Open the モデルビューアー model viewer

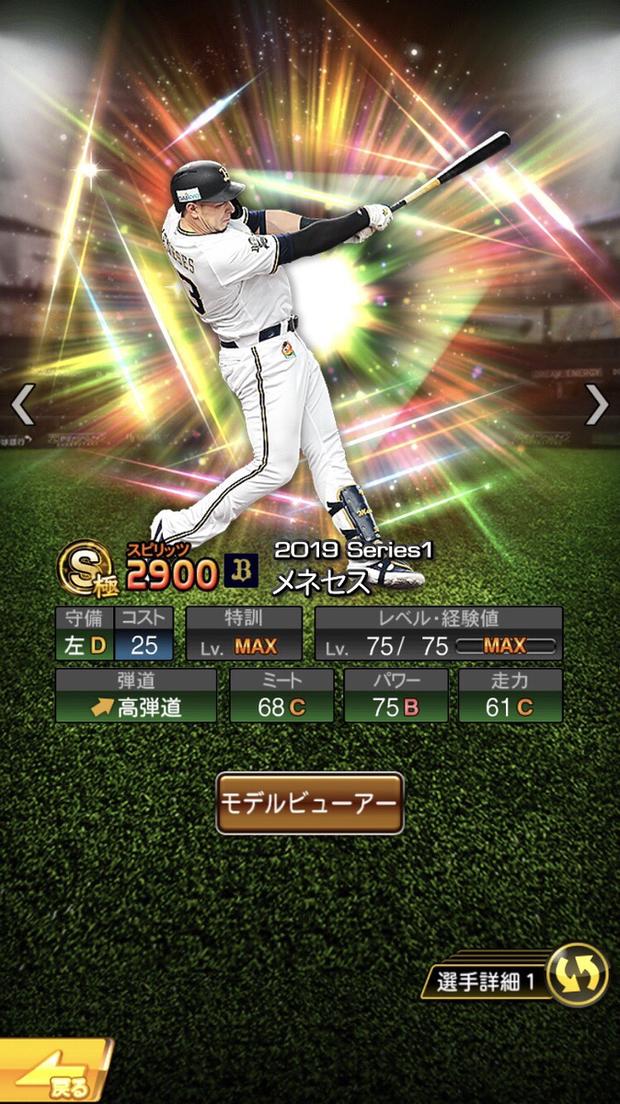pos(310,803)
